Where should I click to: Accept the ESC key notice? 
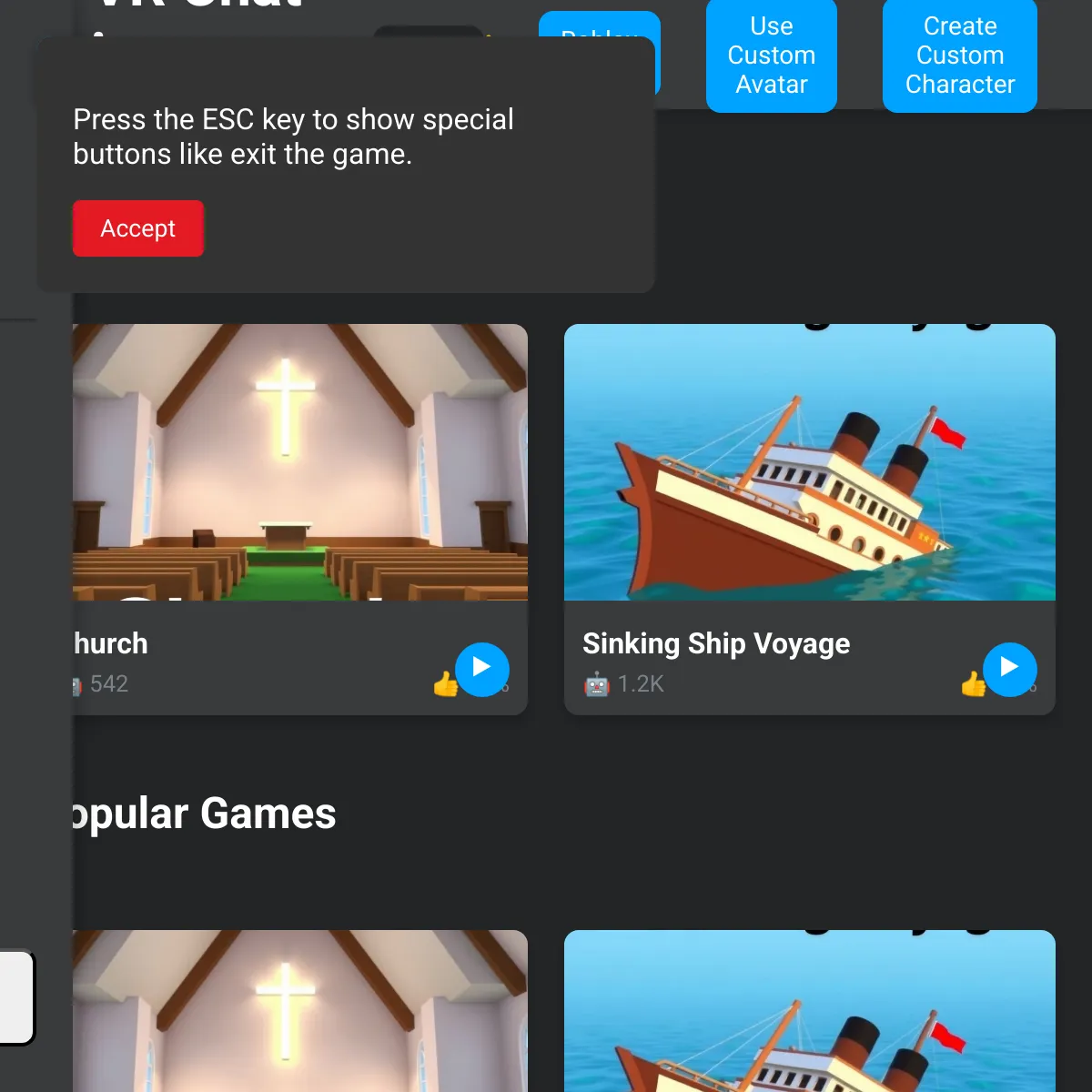137,228
